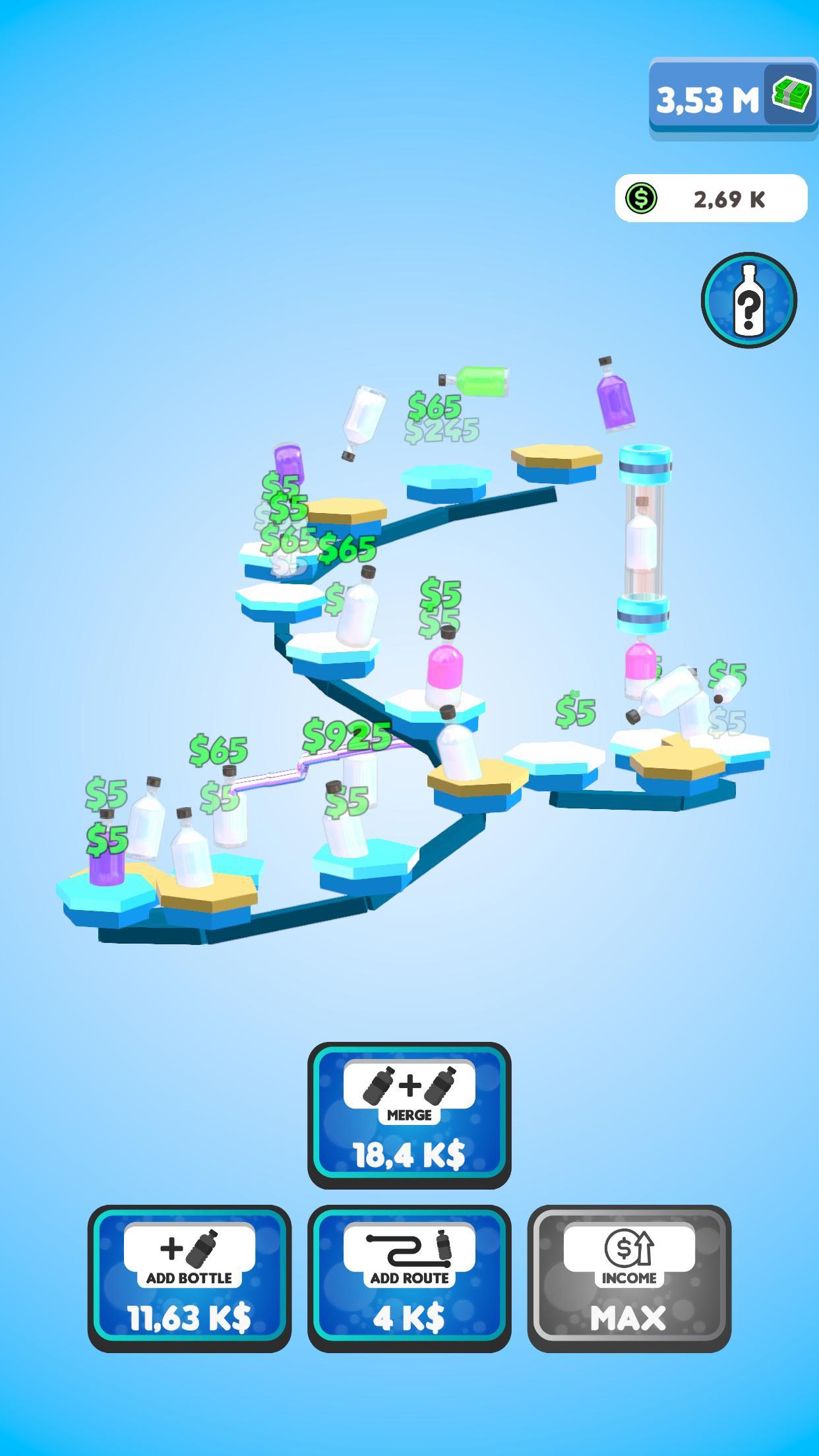Viewport: 819px width, 1456px height.
Task: Open the mystery bottle collection
Action: [748, 301]
